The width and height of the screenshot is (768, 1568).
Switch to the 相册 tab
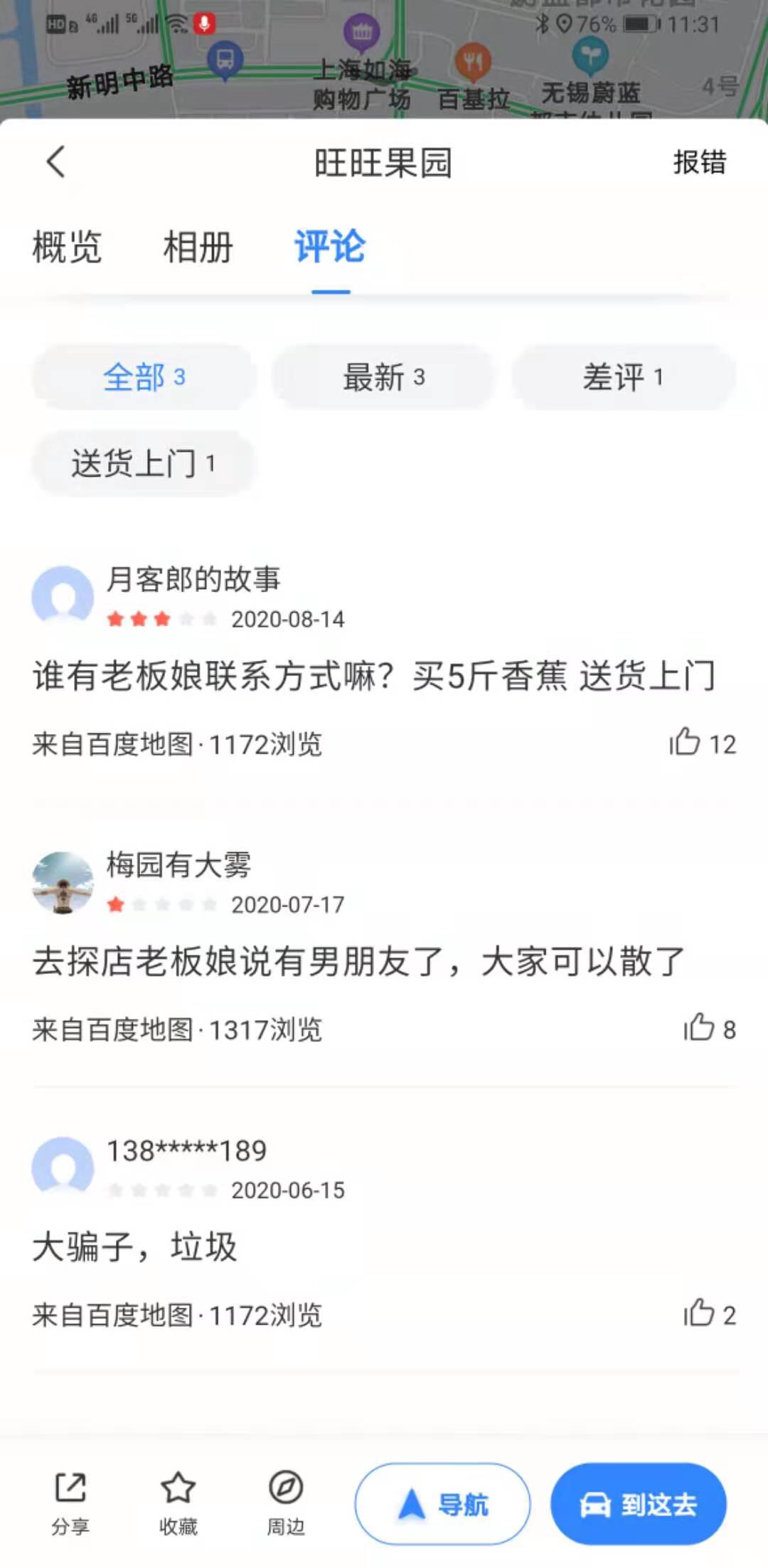pyautogui.click(x=198, y=248)
